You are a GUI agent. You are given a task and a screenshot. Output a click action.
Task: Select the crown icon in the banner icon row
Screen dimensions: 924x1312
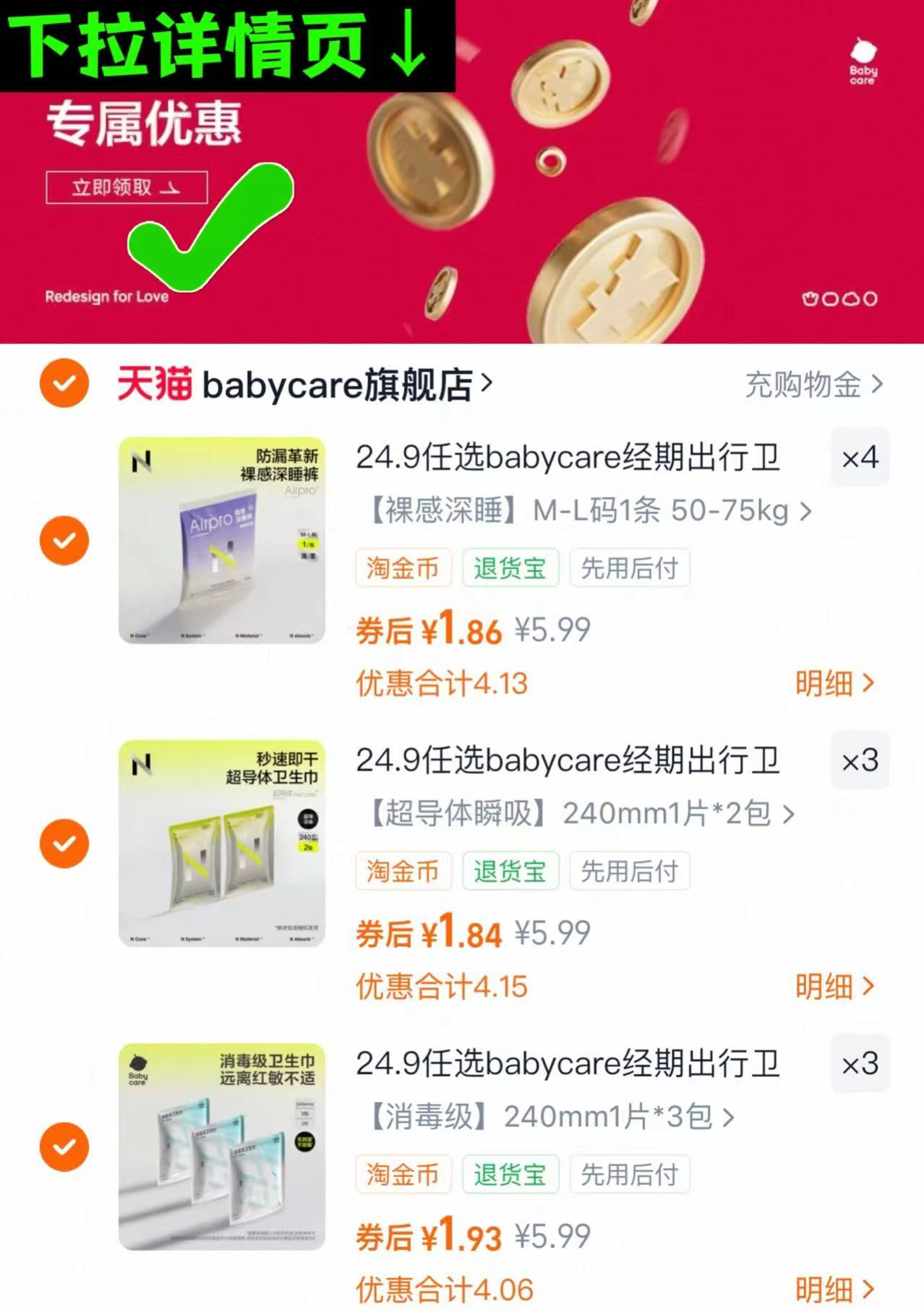(810, 298)
